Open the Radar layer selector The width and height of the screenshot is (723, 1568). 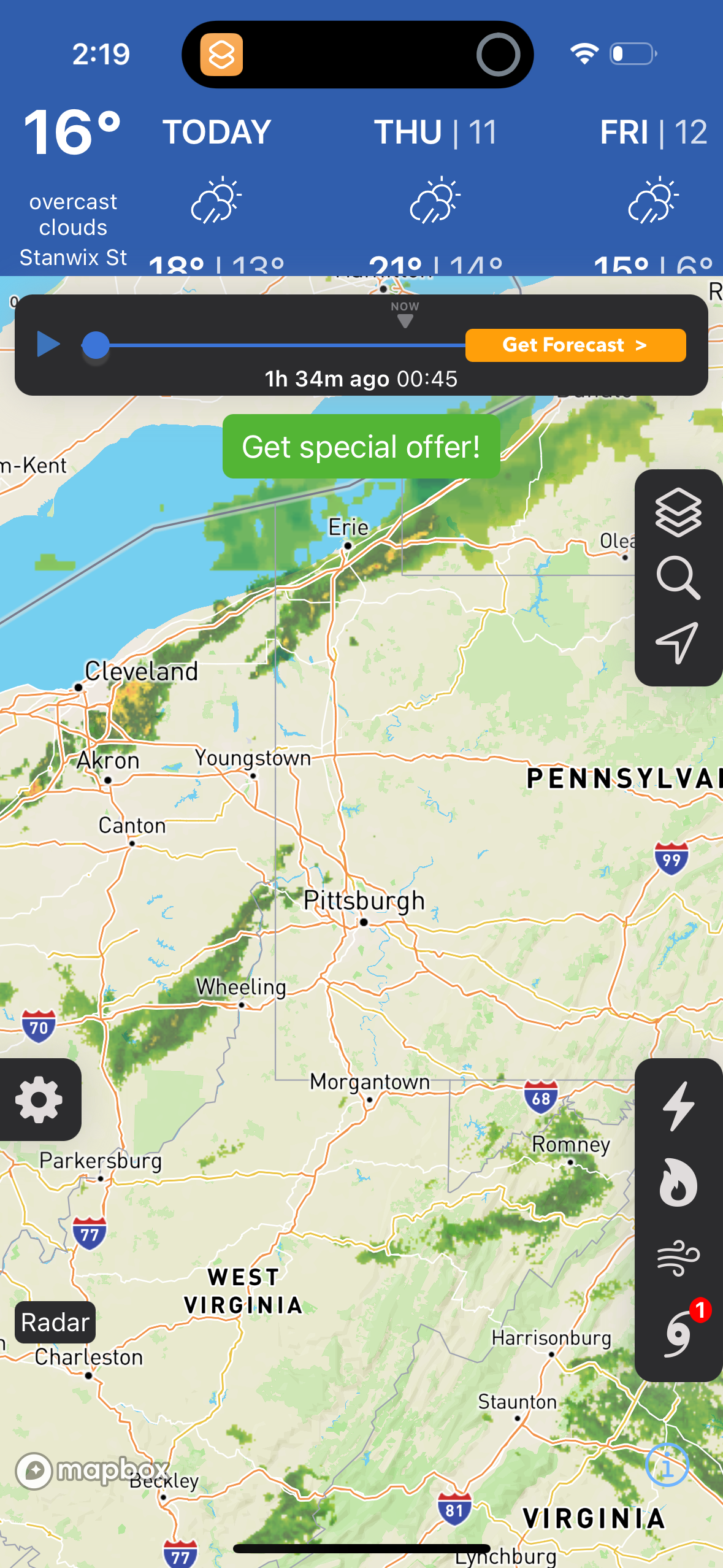[55, 1322]
